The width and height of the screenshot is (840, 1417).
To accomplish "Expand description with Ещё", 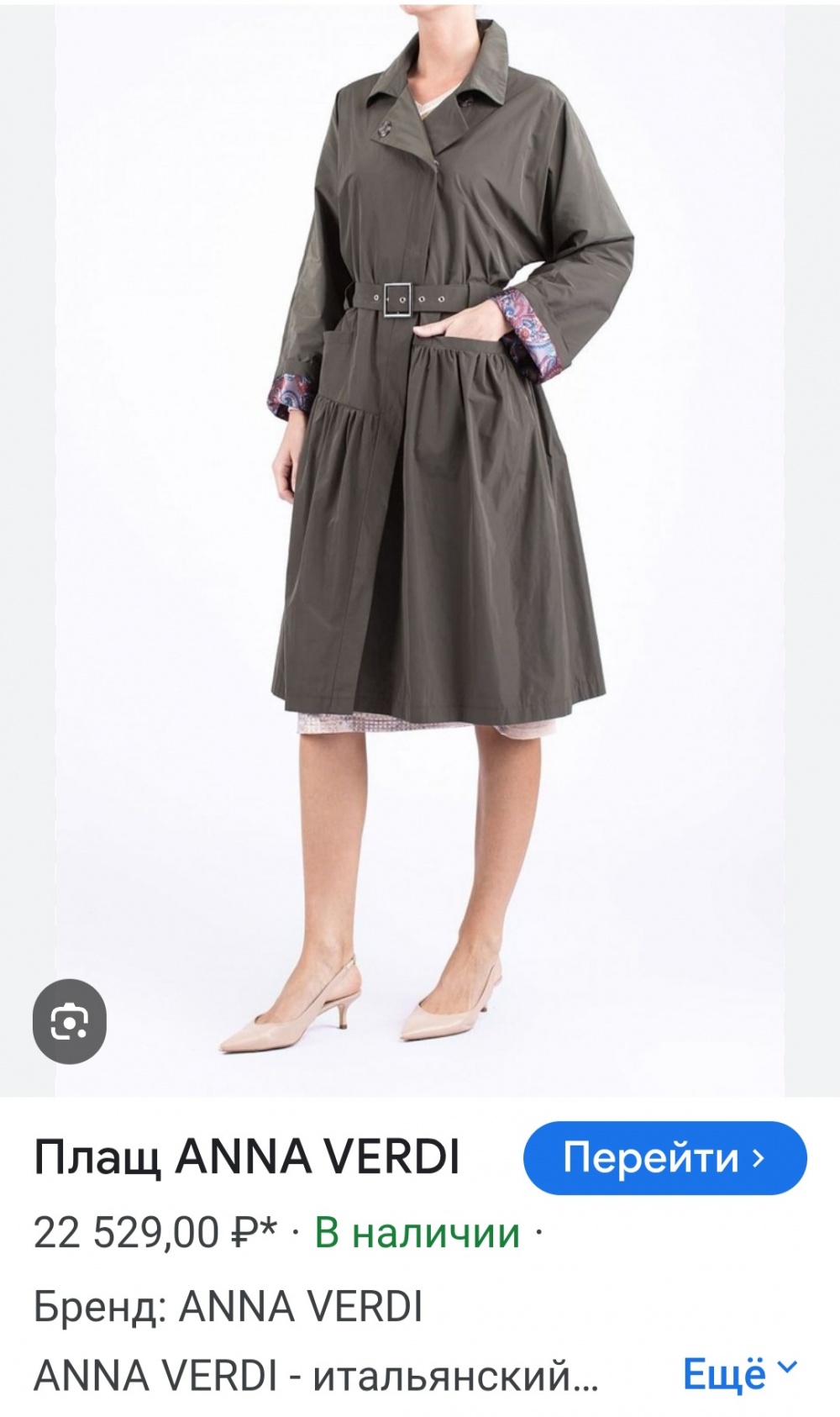I will point(738,1374).
